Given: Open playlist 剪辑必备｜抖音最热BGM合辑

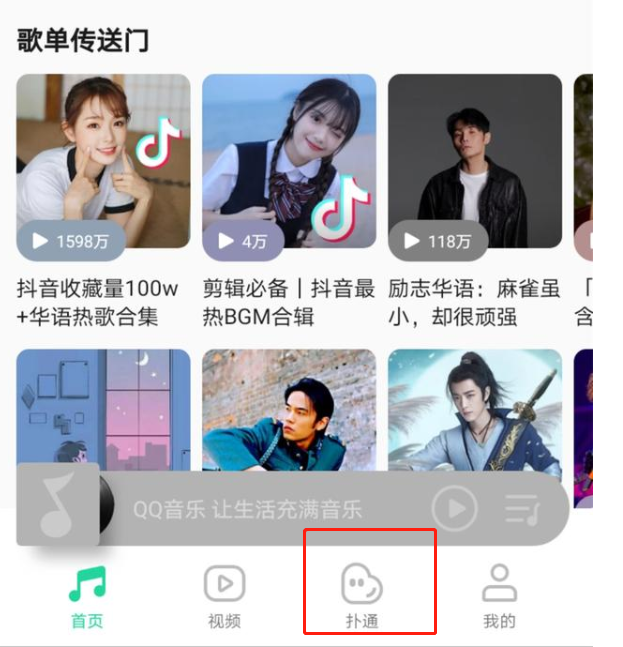Looking at the screenshot, I should tap(289, 161).
